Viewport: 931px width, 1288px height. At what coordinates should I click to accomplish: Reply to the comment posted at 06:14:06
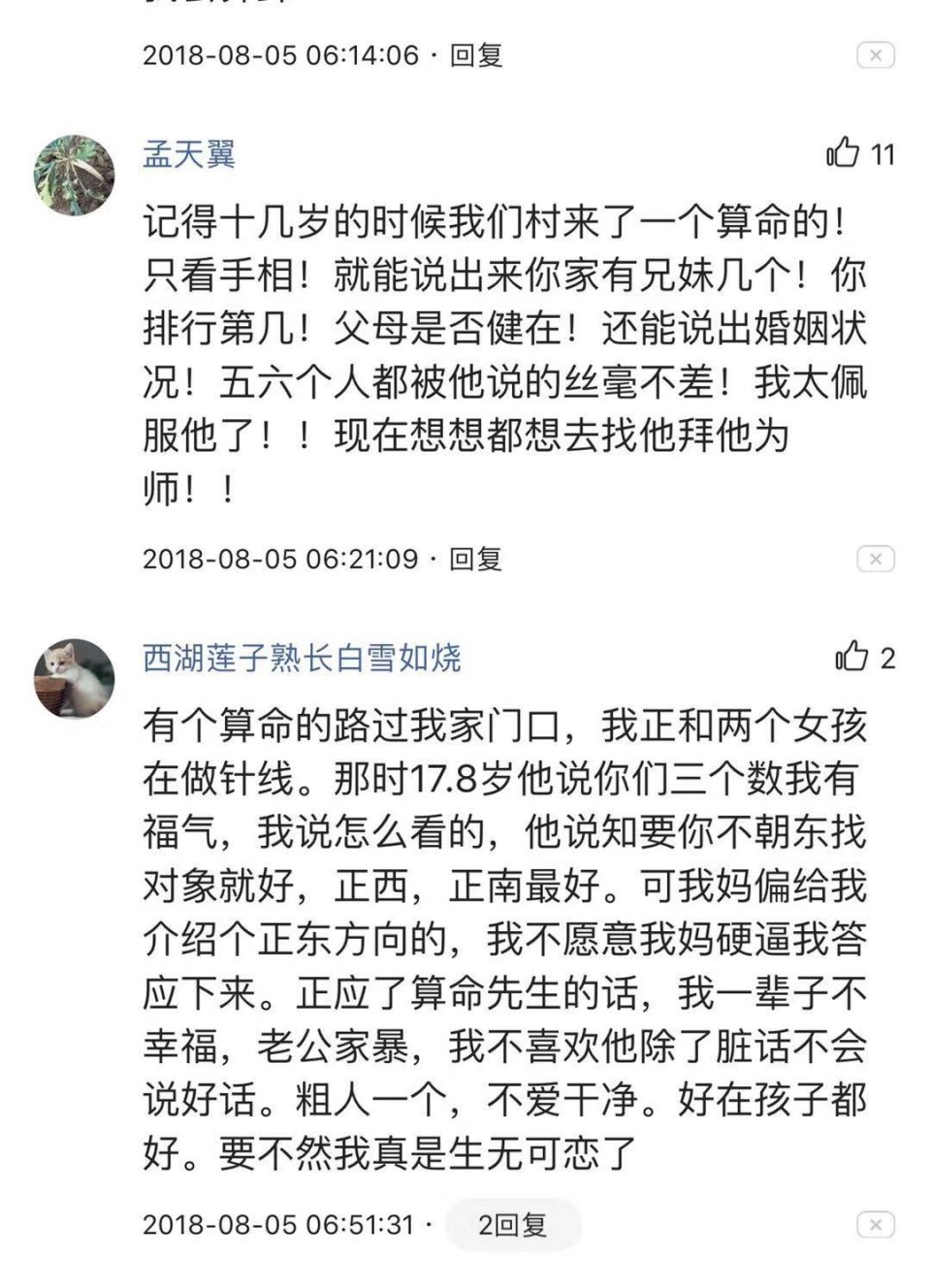[x=476, y=55]
